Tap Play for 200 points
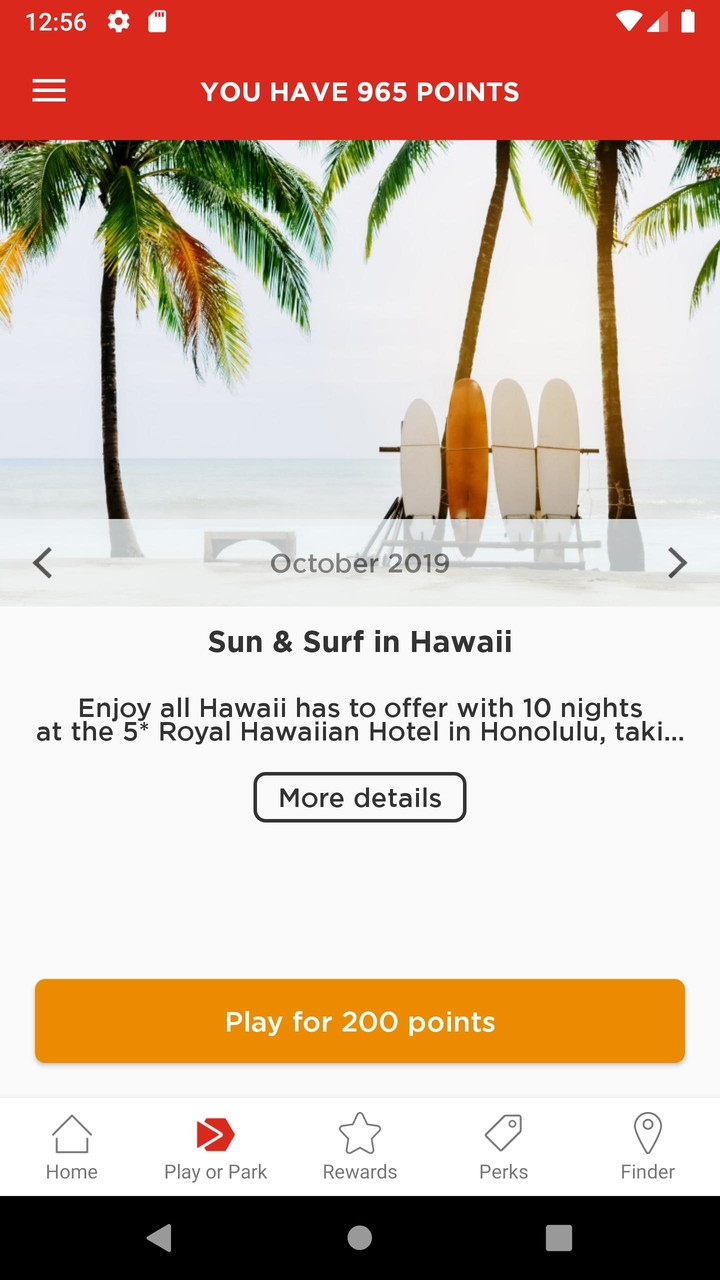 360,1021
